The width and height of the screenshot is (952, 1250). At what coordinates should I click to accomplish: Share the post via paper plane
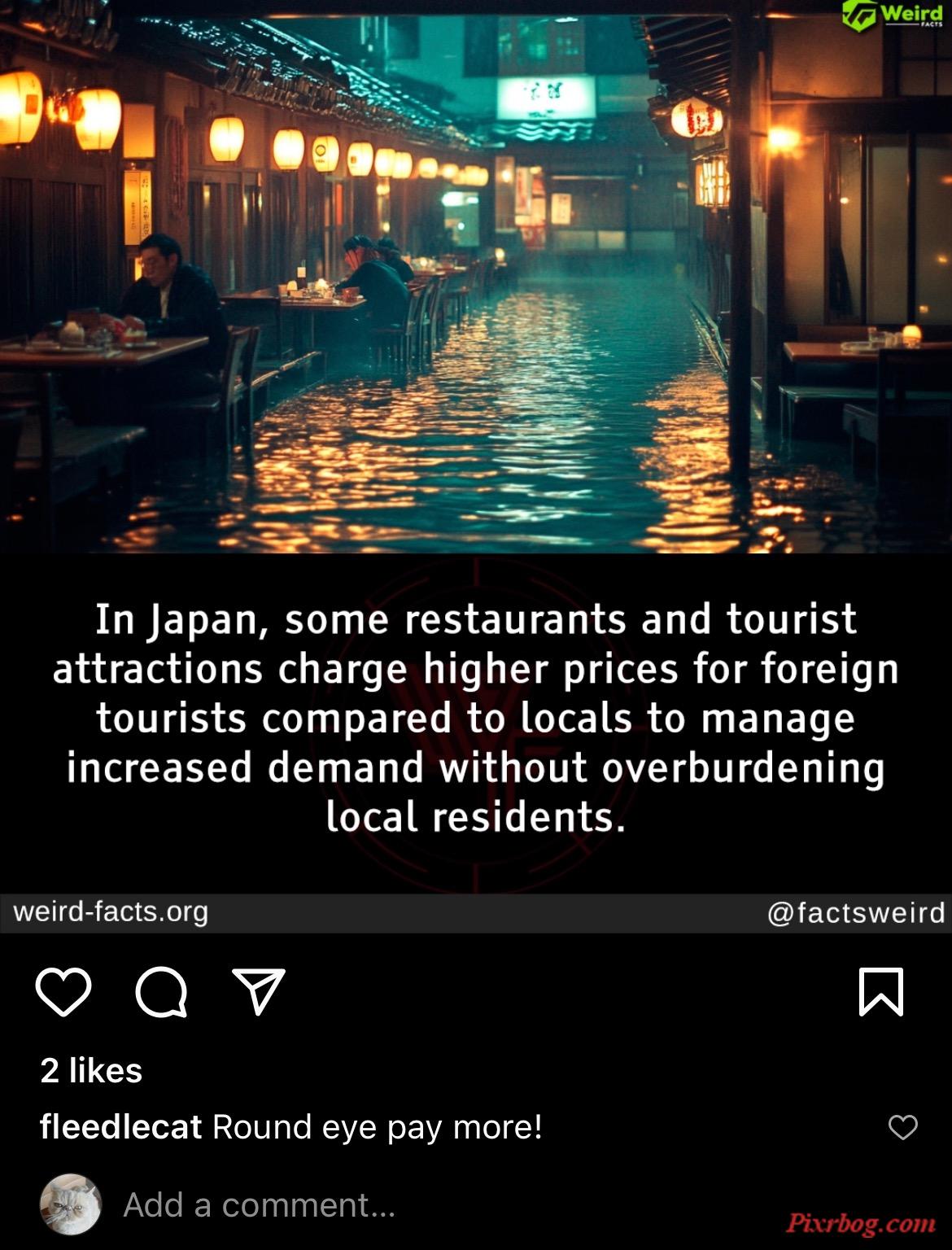(259, 991)
